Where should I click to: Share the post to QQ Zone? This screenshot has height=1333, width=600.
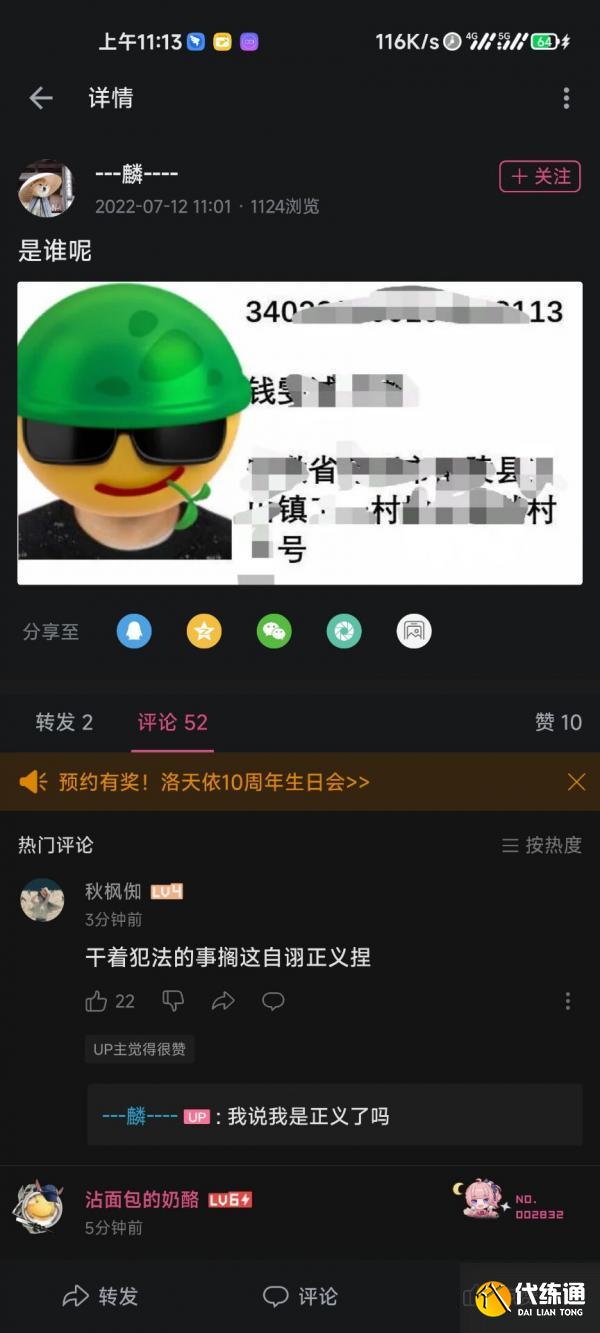(x=204, y=631)
